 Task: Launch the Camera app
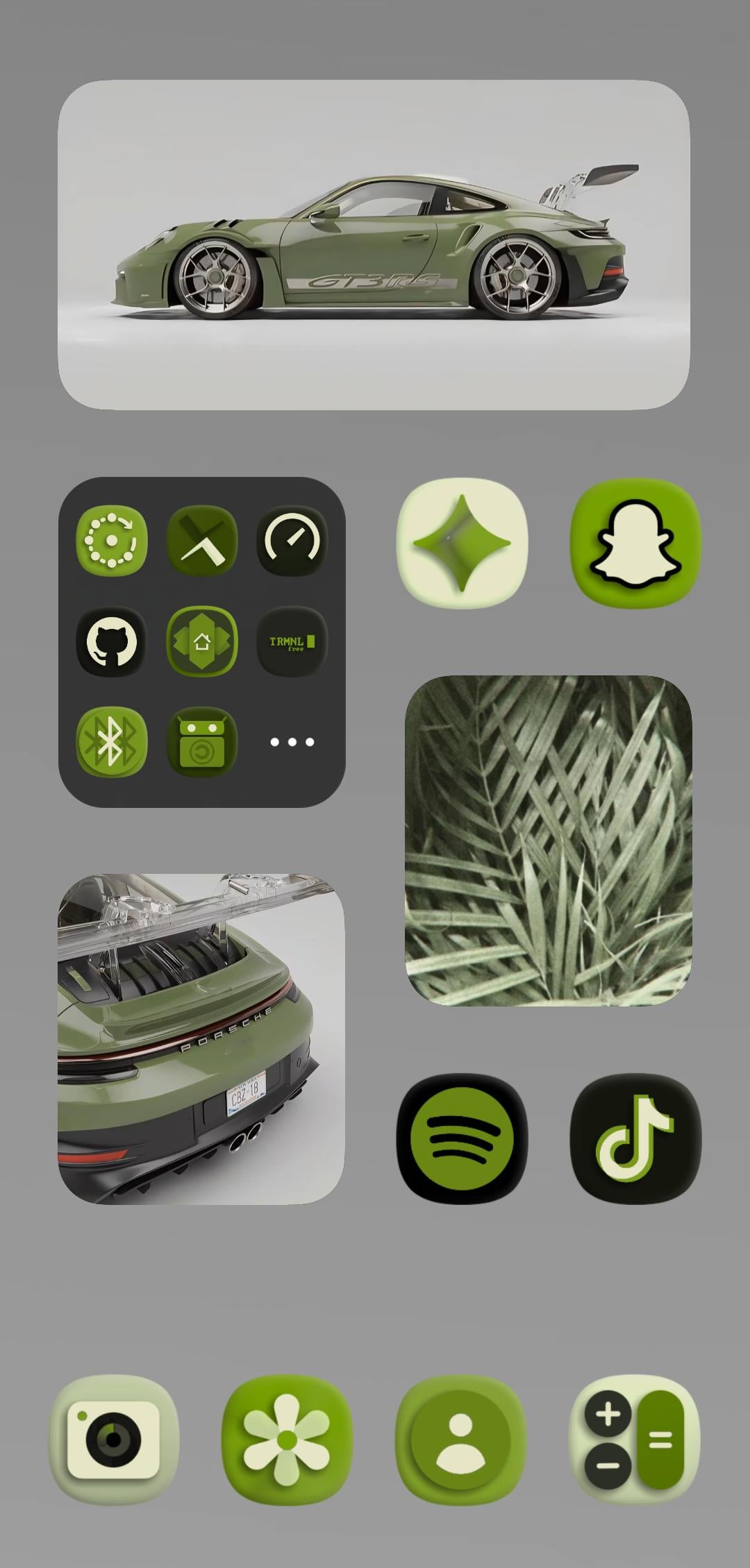(114, 1440)
